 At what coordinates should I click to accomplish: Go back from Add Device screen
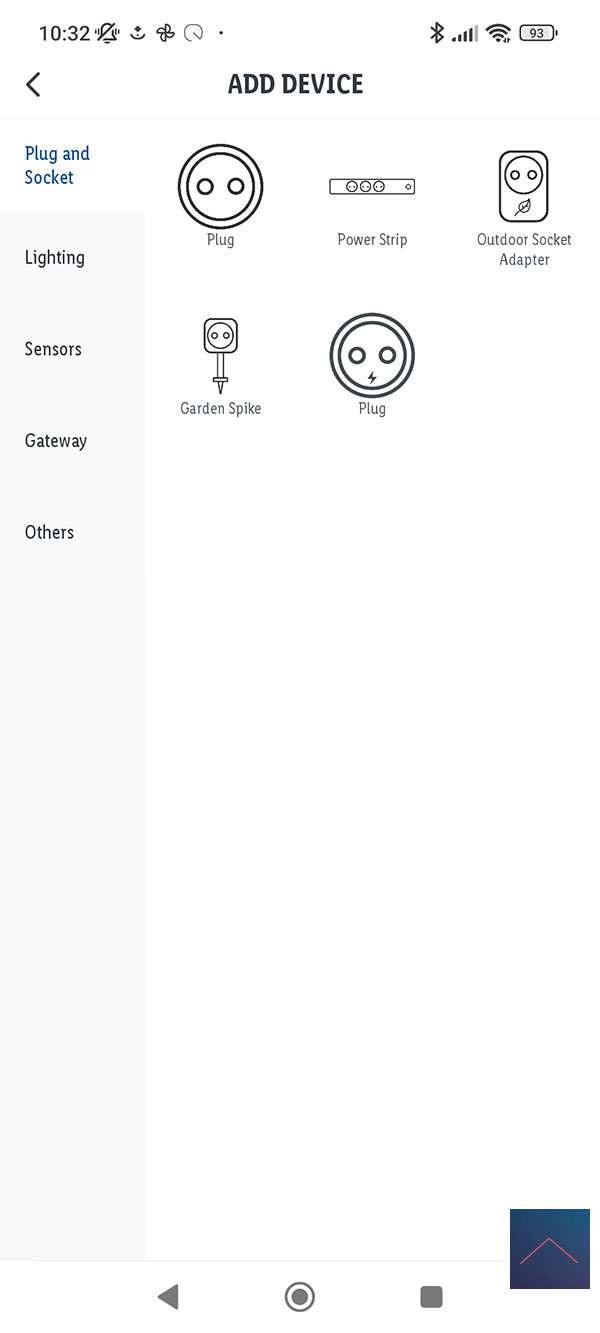pos(33,84)
